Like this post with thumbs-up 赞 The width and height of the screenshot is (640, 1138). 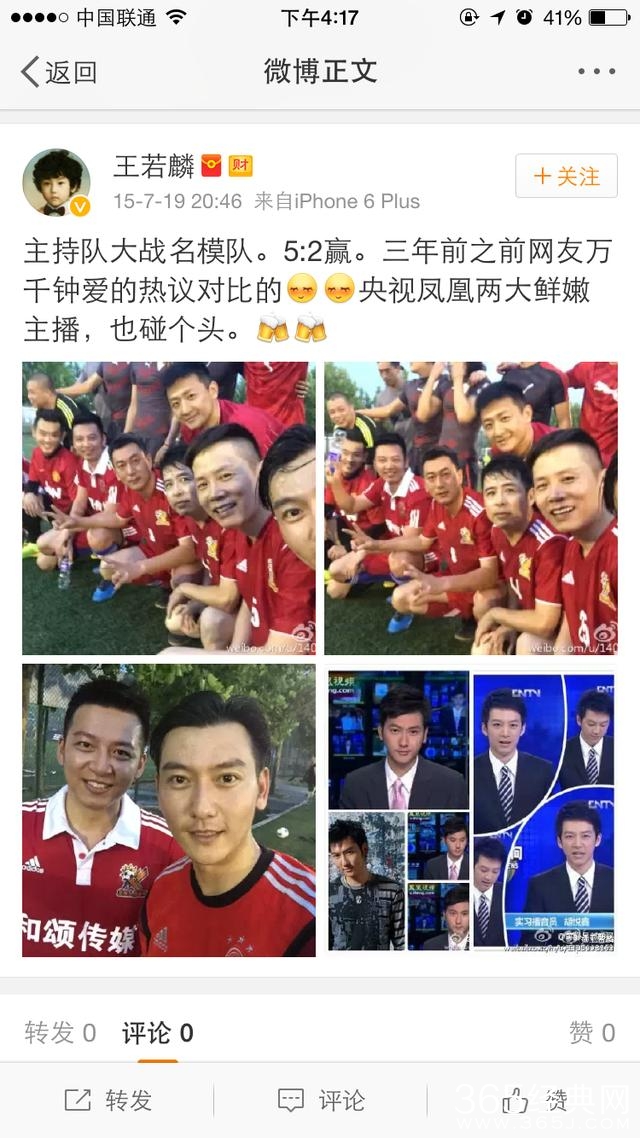tap(533, 1101)
